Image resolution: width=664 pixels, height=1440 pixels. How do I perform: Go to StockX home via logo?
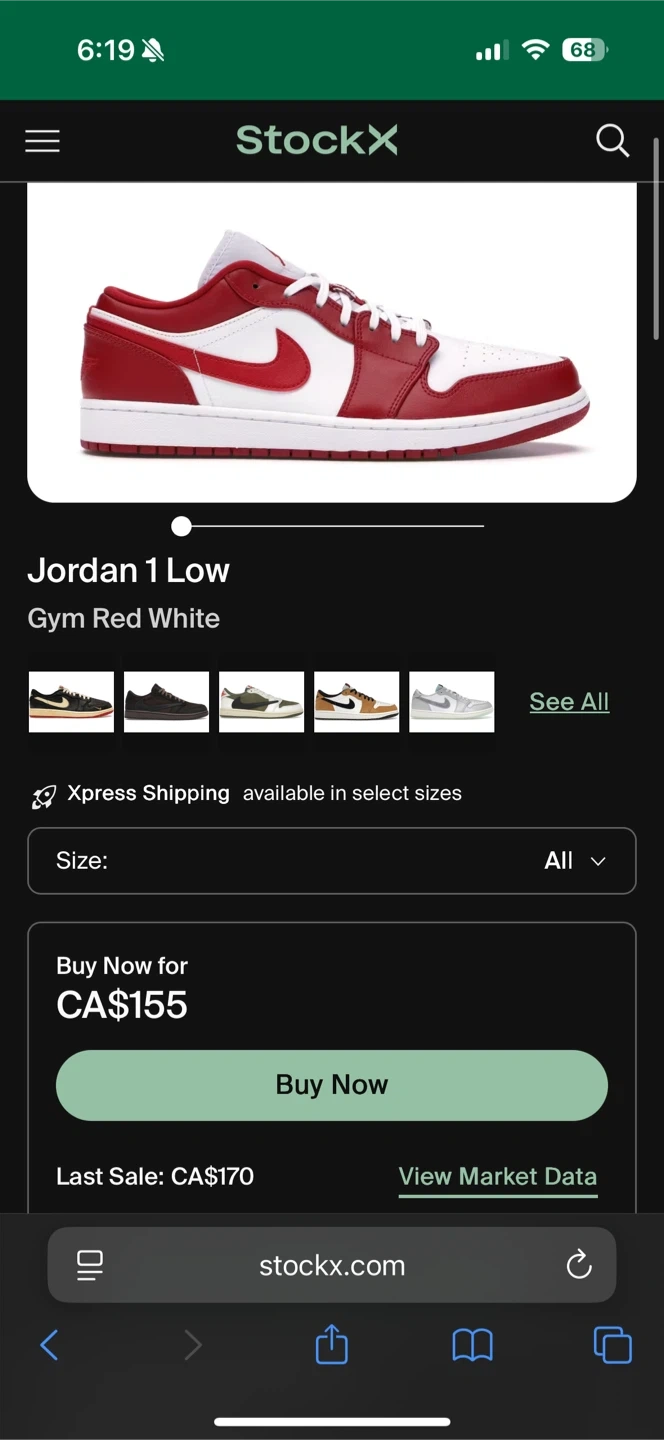tap(316, 141)
